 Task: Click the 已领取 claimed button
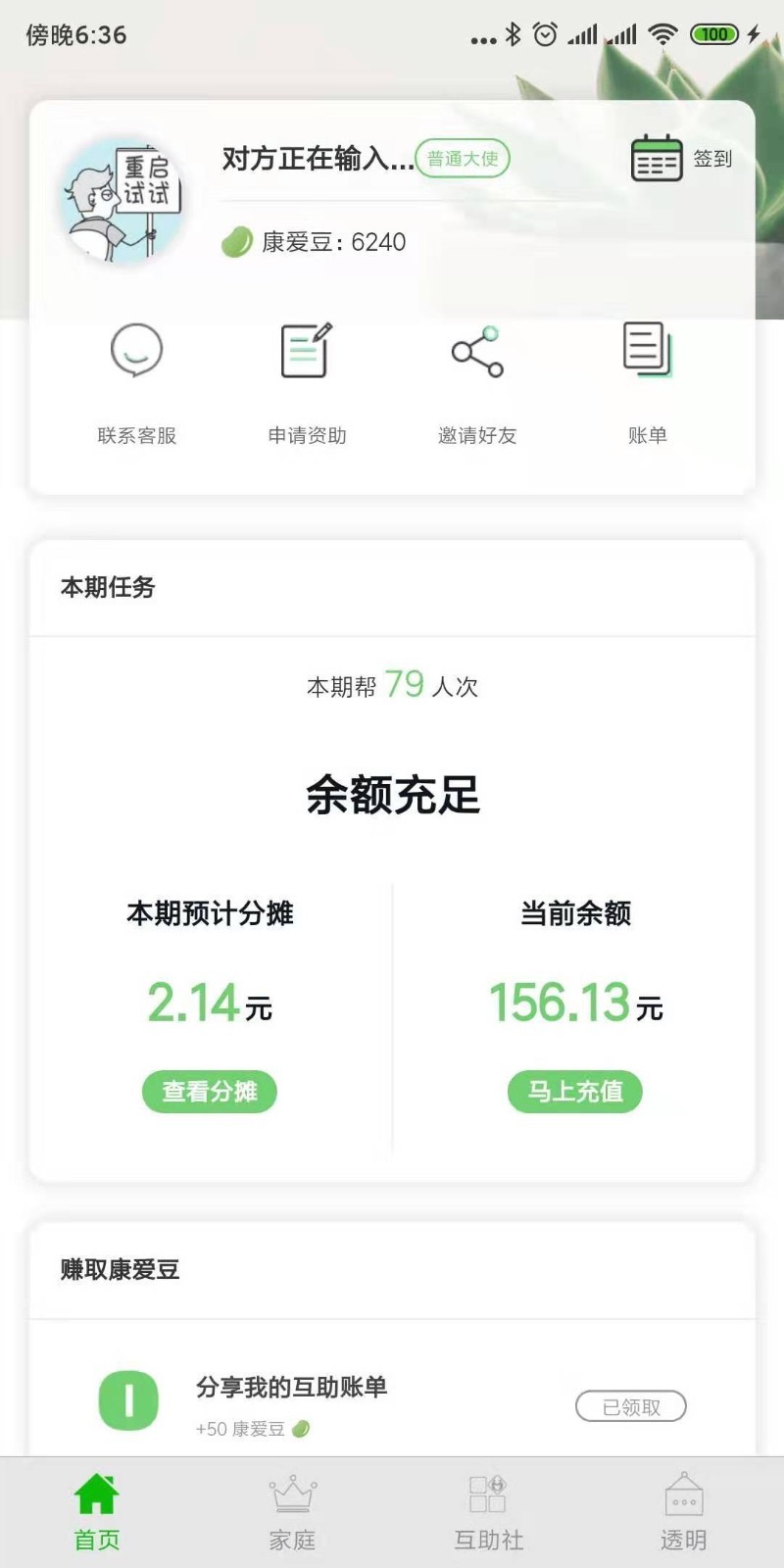point(630,1406)
